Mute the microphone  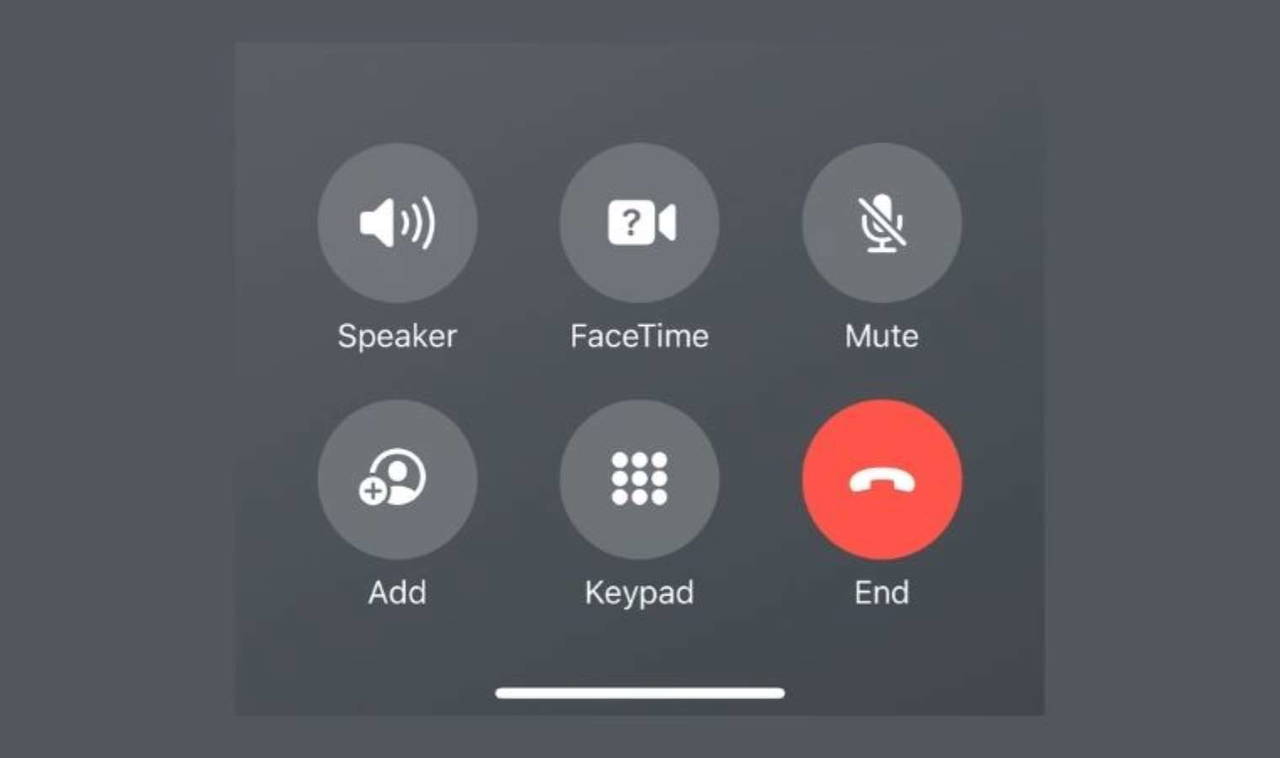tap(882, 223)
